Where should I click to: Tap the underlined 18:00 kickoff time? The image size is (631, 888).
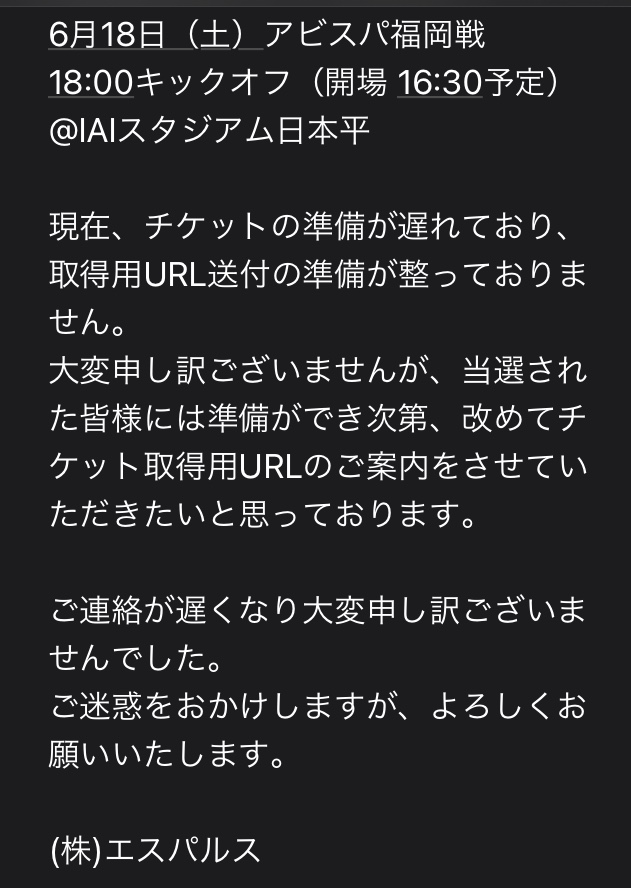(x=90, y=82)
